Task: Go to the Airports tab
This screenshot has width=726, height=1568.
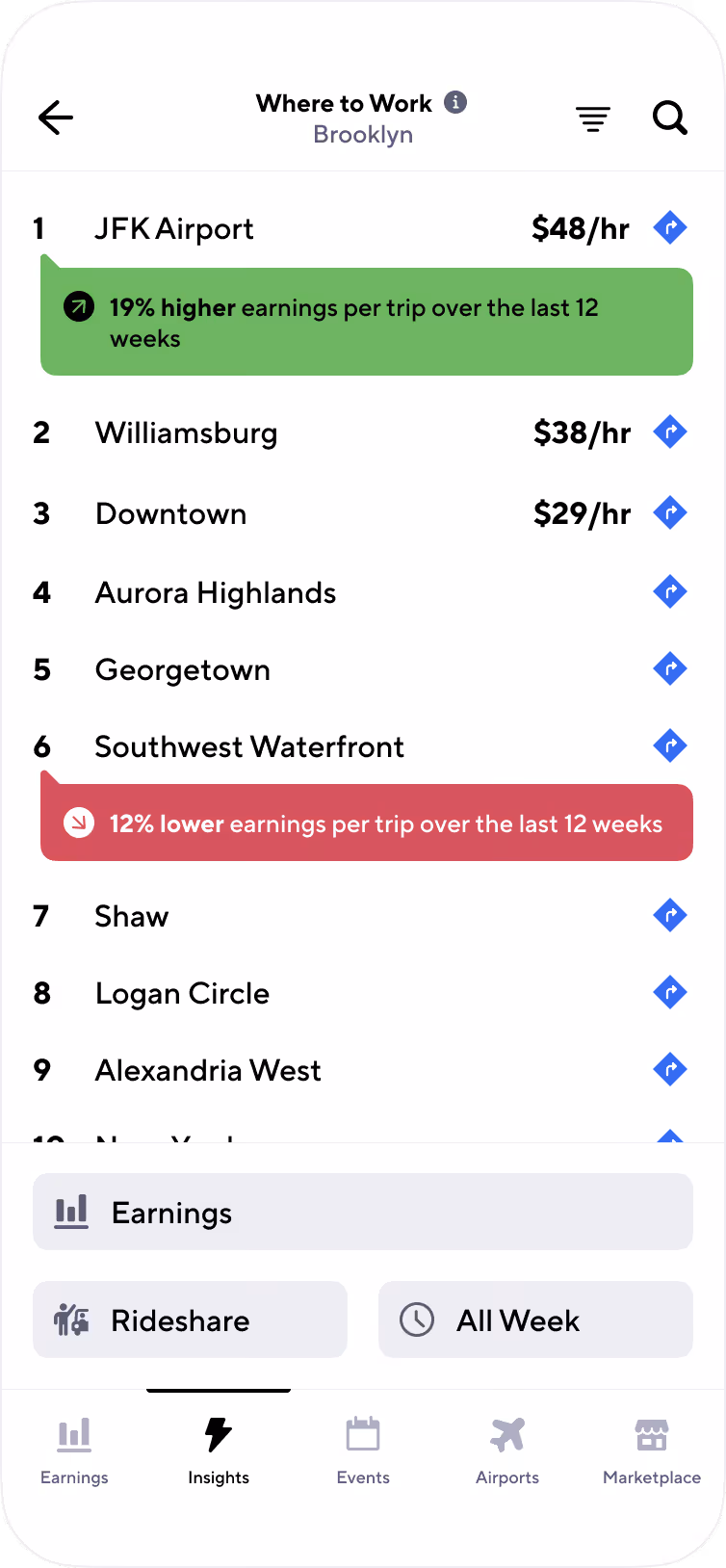Action: tap(507, 1449)
